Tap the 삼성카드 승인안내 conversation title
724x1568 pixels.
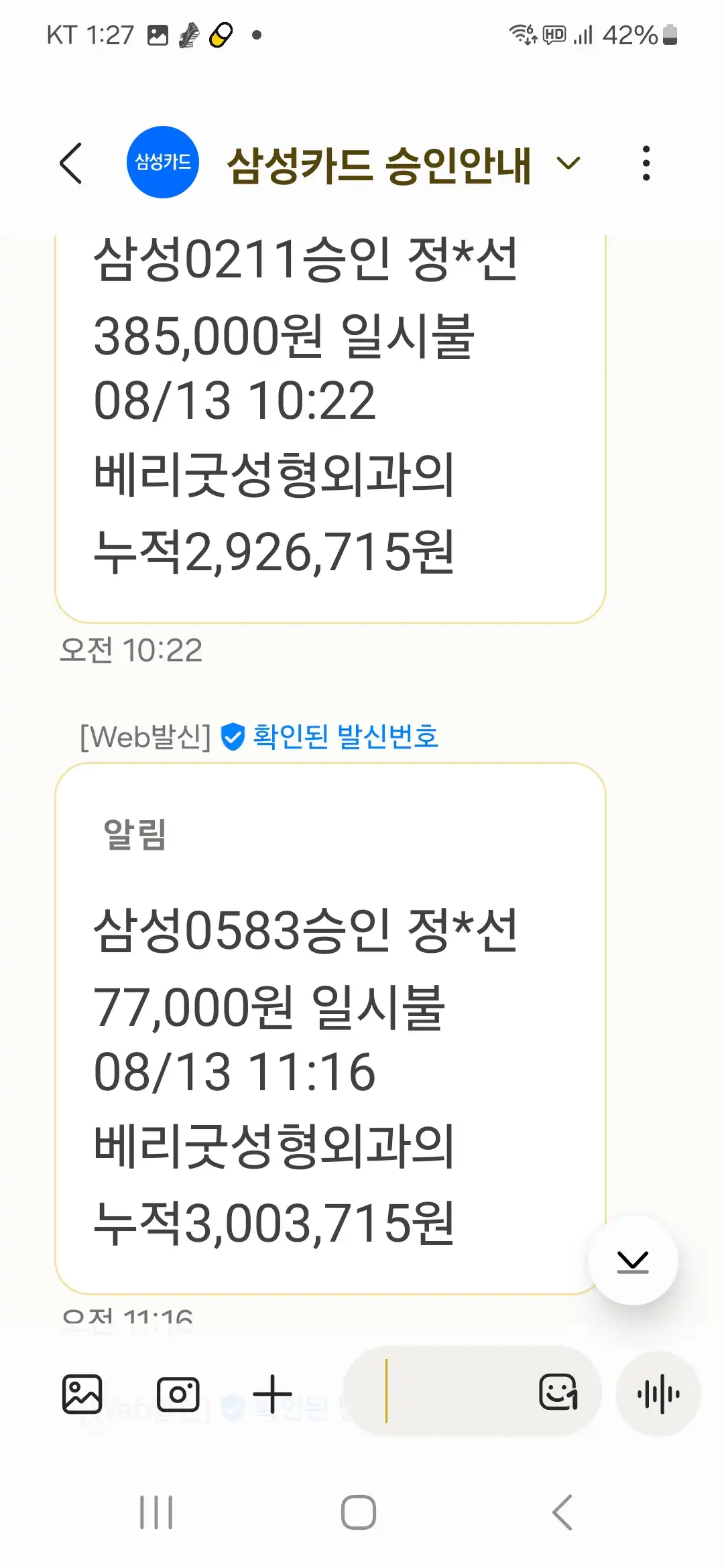[x=379, y=161]
